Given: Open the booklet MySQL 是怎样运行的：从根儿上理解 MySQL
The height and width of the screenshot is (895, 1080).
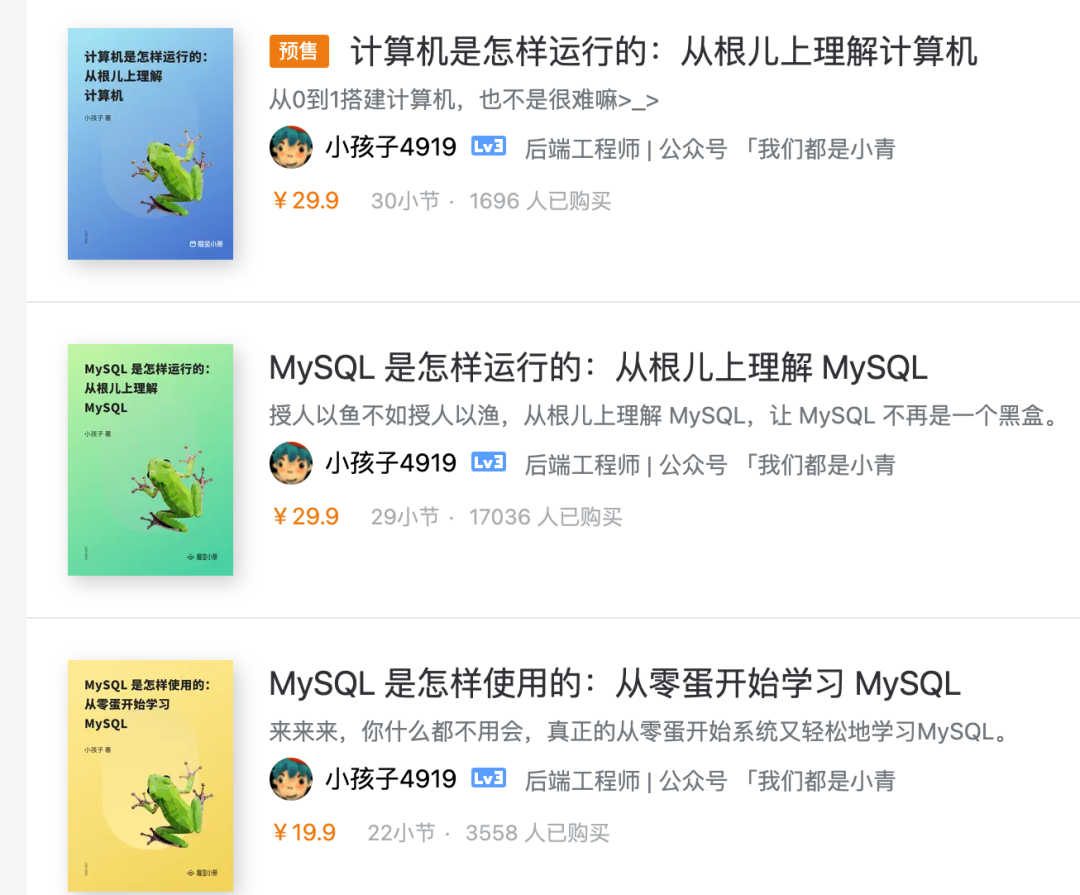Looking at the screenshot, I should [x=598, y=367].
